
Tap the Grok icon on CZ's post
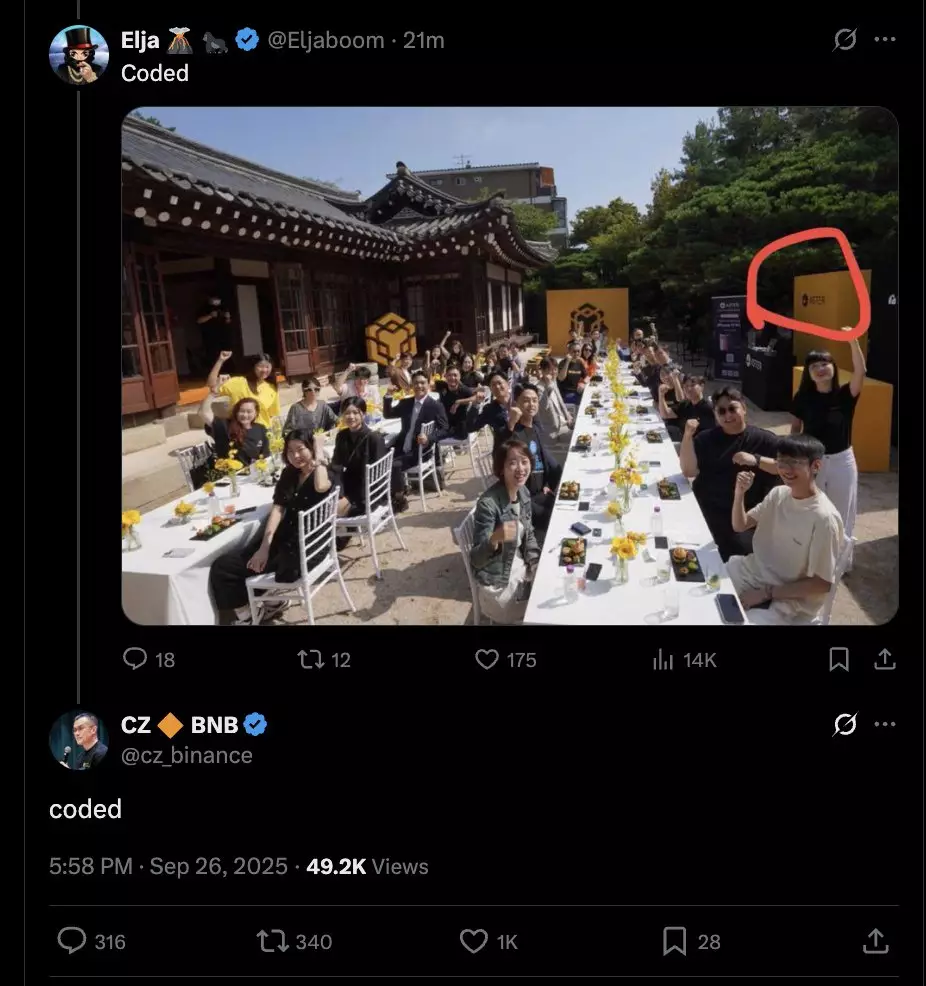click(845, 724)
